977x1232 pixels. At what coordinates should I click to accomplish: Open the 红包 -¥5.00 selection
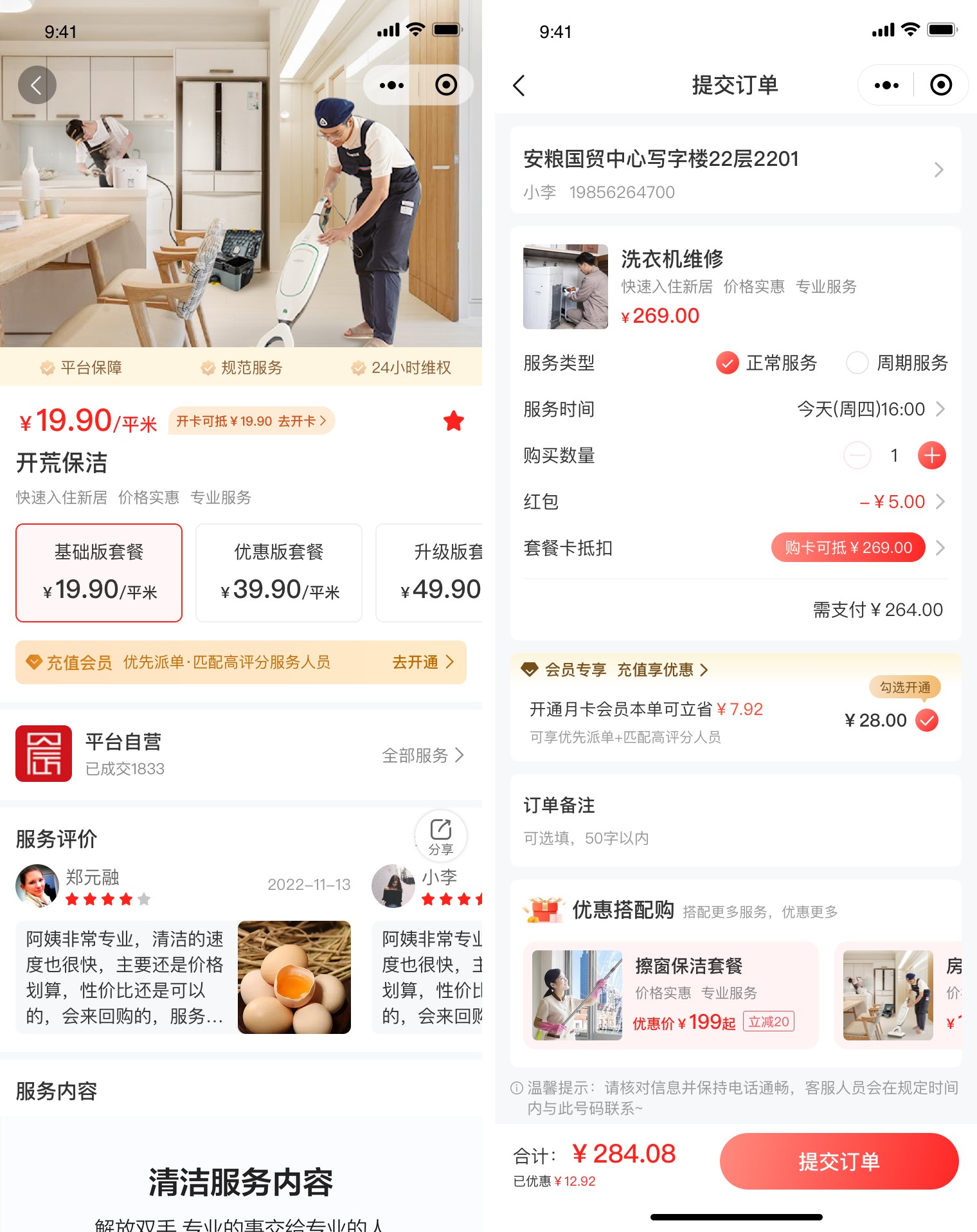[x=901, y=502]
